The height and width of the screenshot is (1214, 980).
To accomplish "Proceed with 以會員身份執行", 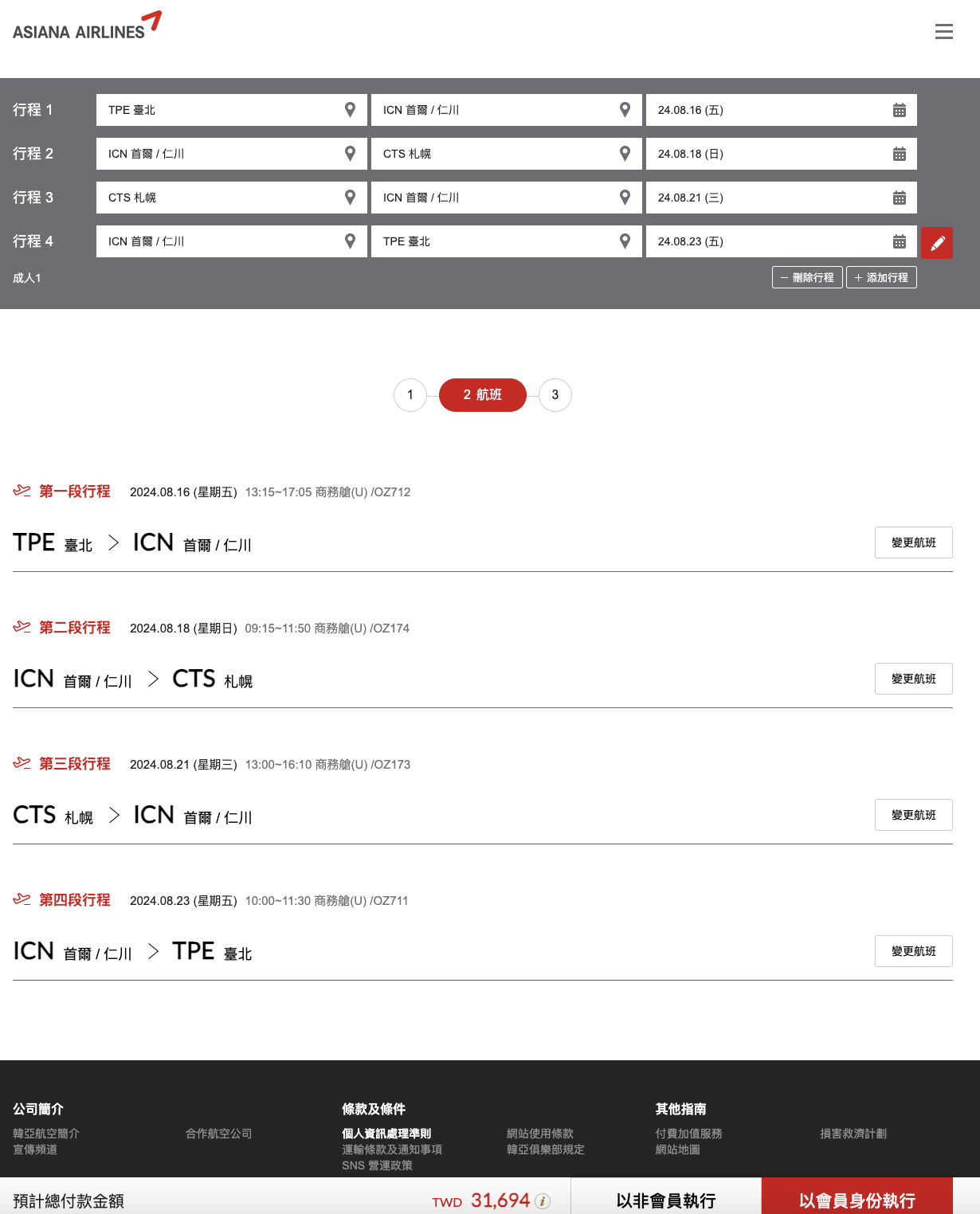I will [857, 1200].
